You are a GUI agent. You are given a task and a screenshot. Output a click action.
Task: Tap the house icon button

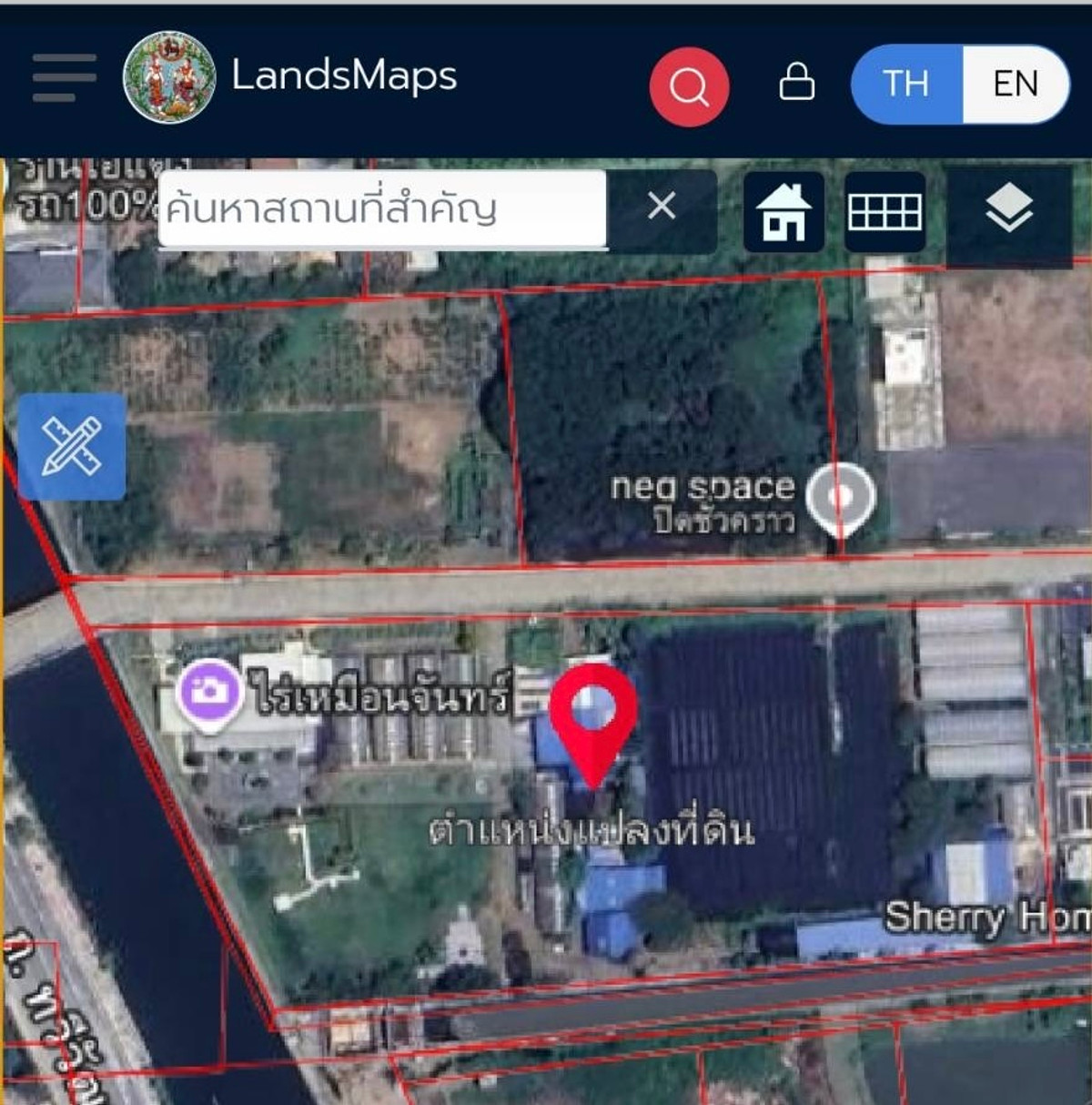(x=784, y=212)
